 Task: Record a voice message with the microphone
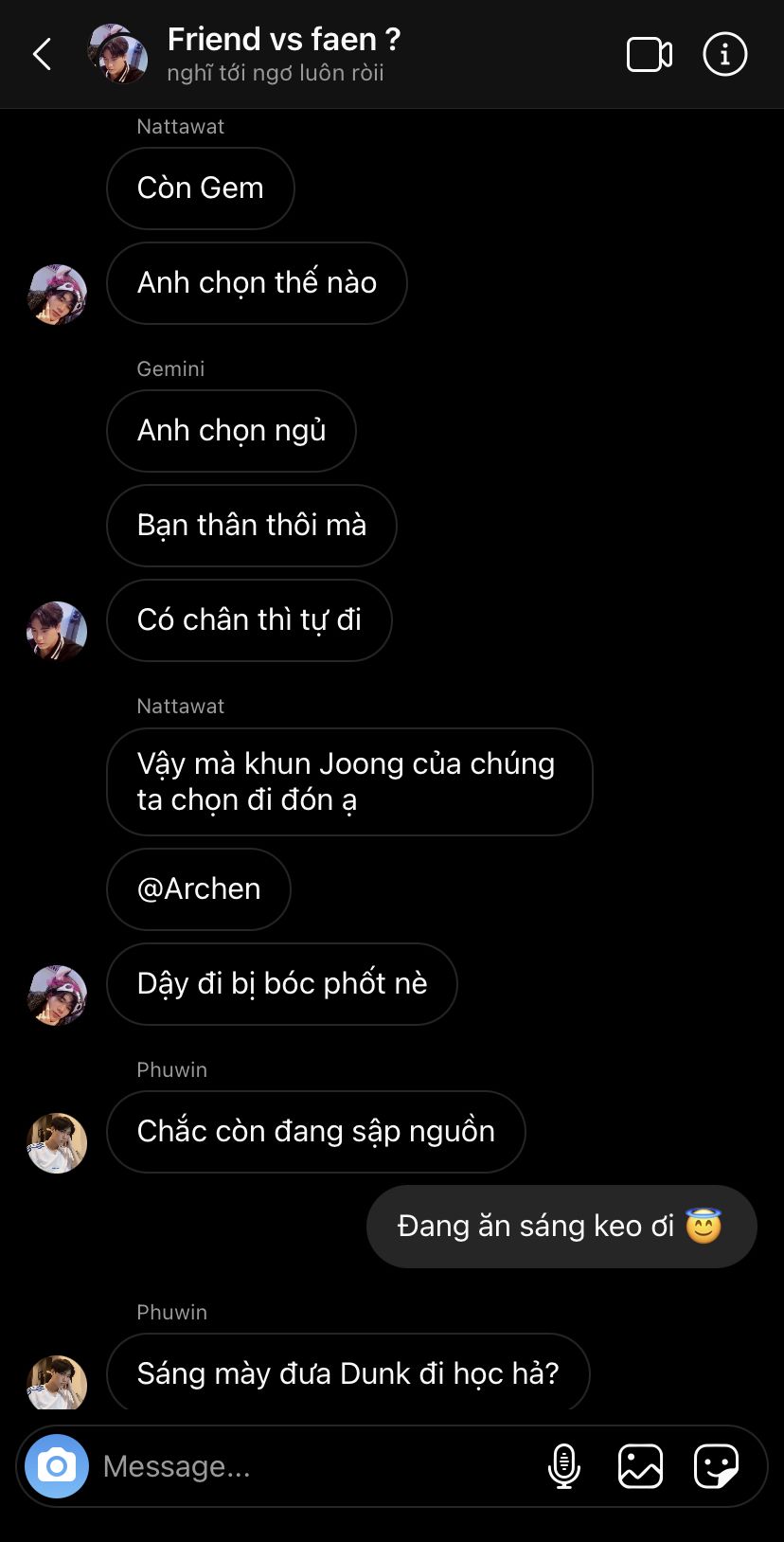(x=564, y=1466)
